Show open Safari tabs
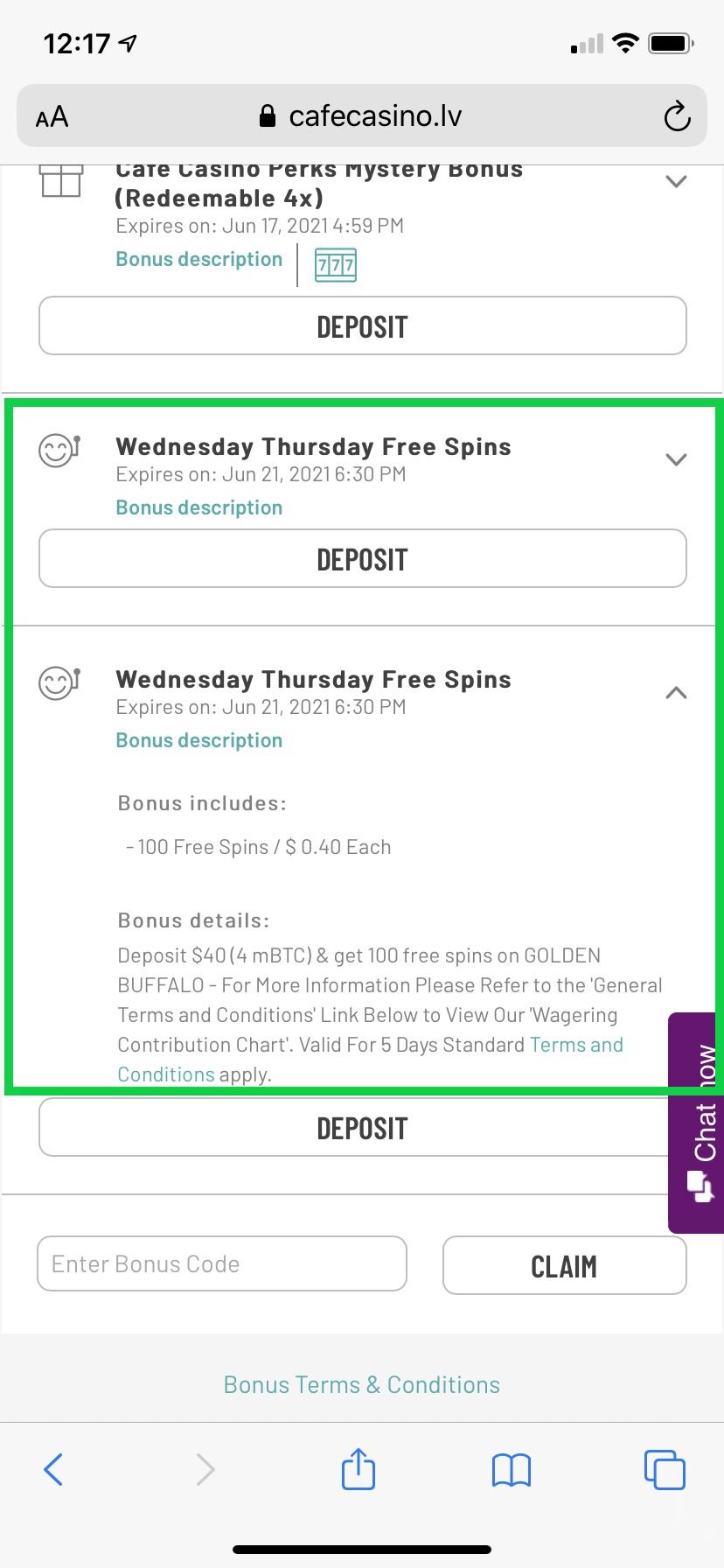Screen dimensions: 724x1568 (664, 1469)
